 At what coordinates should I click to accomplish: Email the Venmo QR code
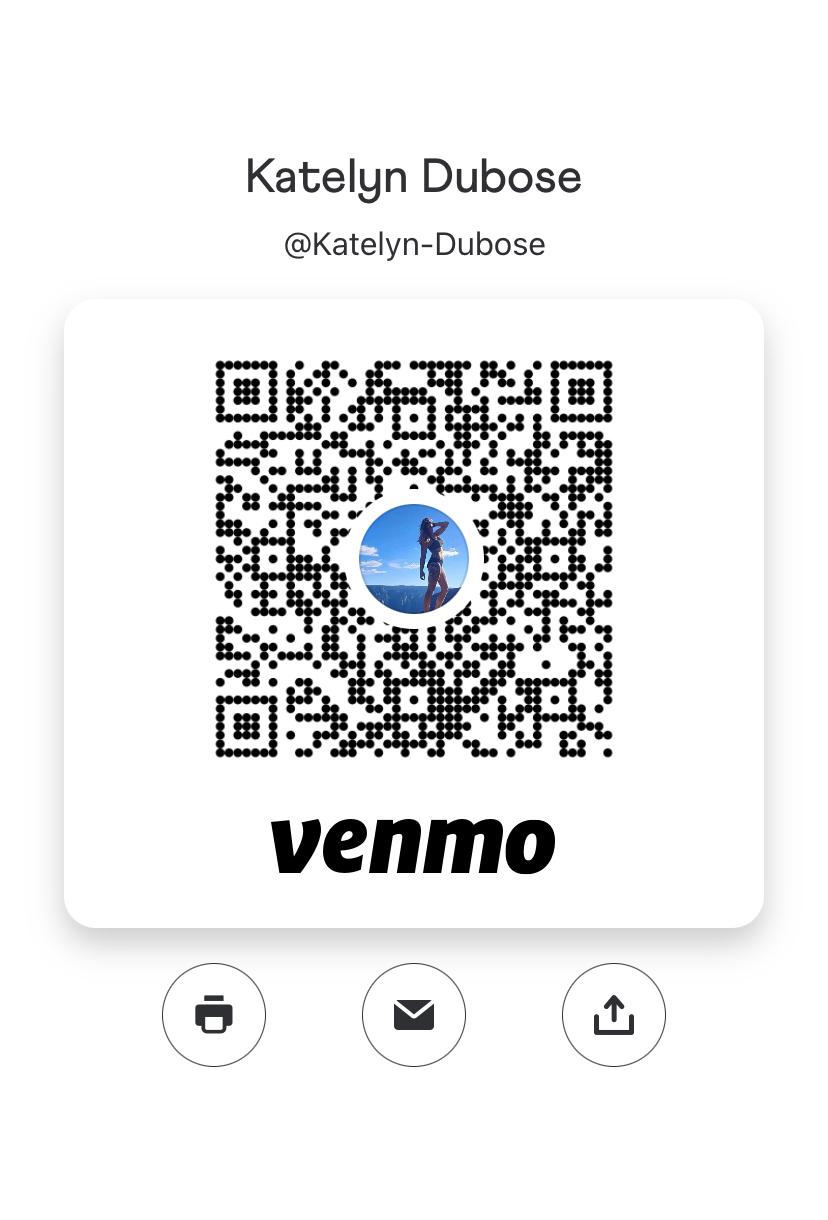tap(414, 1014)
